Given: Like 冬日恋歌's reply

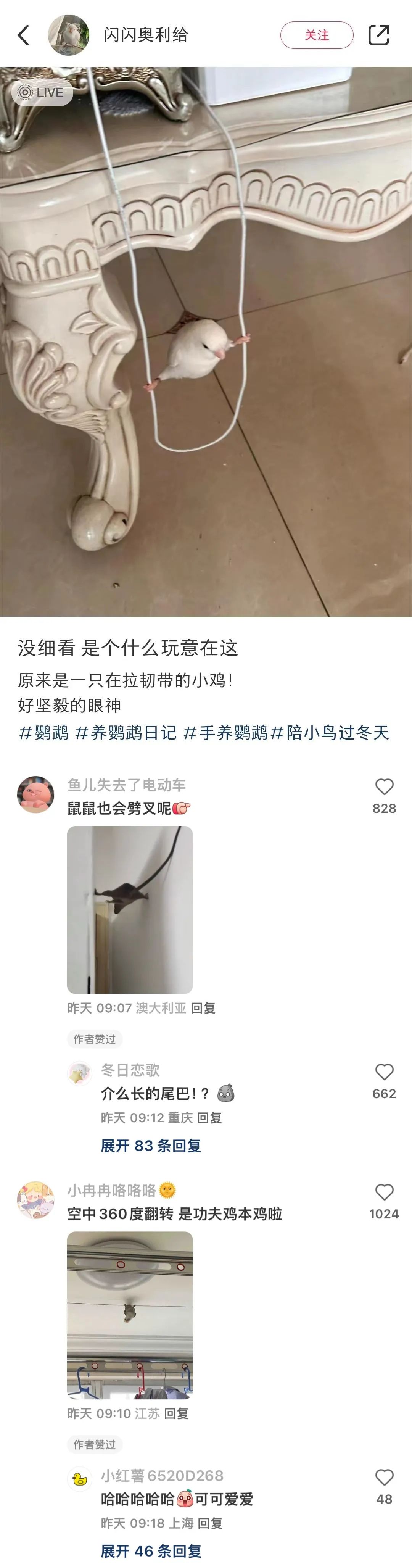Looking at the screenshot, I should pyautogui.click(x=384, y=1072).
